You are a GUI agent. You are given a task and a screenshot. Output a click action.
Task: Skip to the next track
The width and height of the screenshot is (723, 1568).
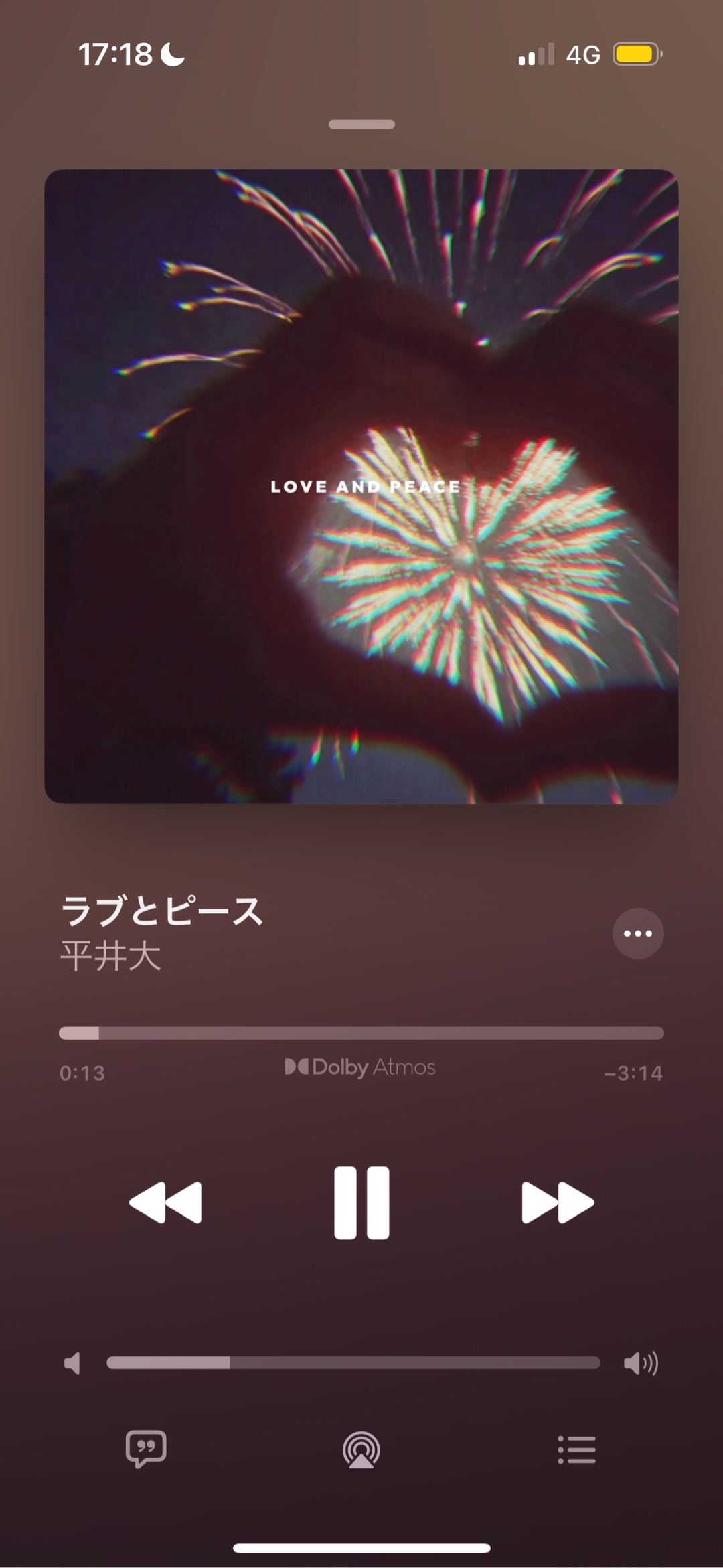coord(558,1202)
